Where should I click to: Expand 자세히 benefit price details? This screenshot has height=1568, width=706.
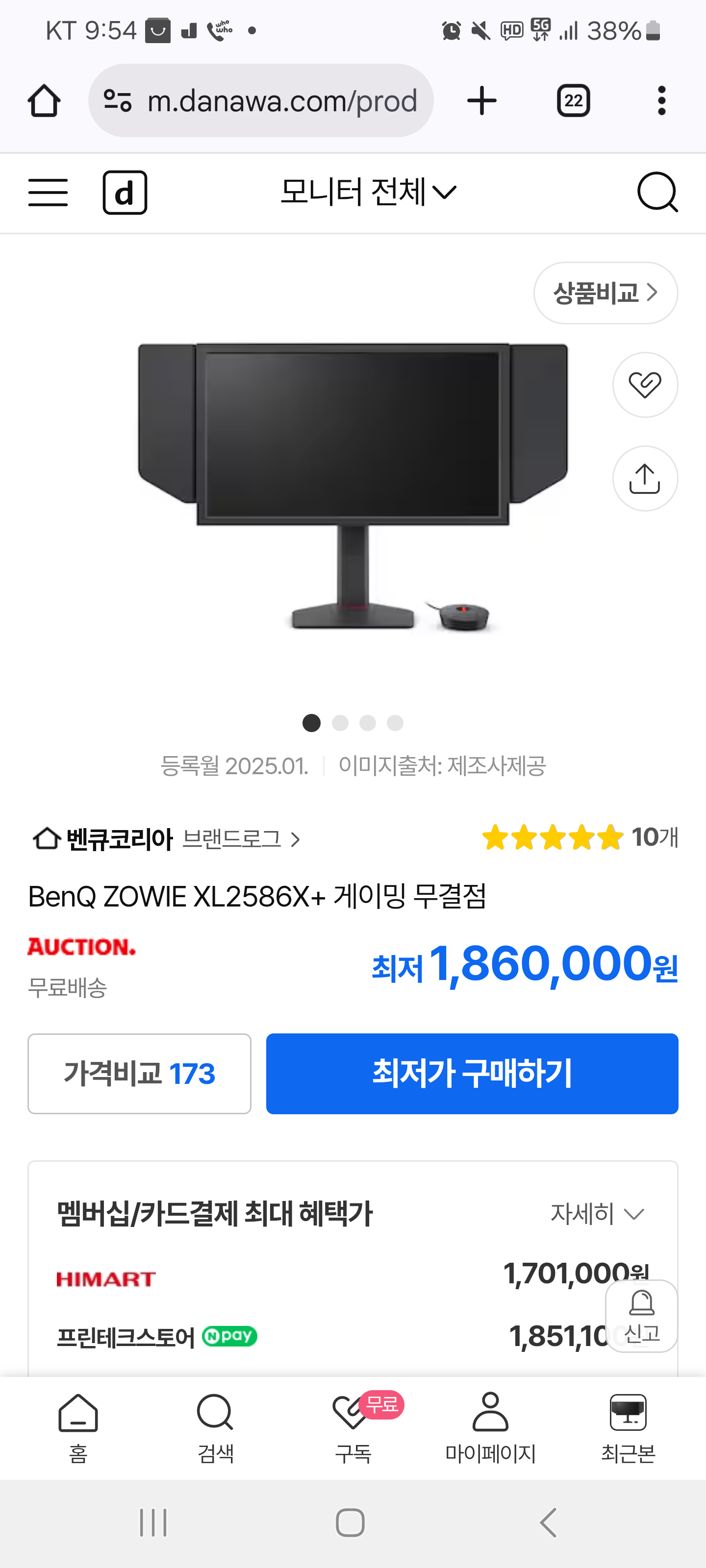(597, 1214)
